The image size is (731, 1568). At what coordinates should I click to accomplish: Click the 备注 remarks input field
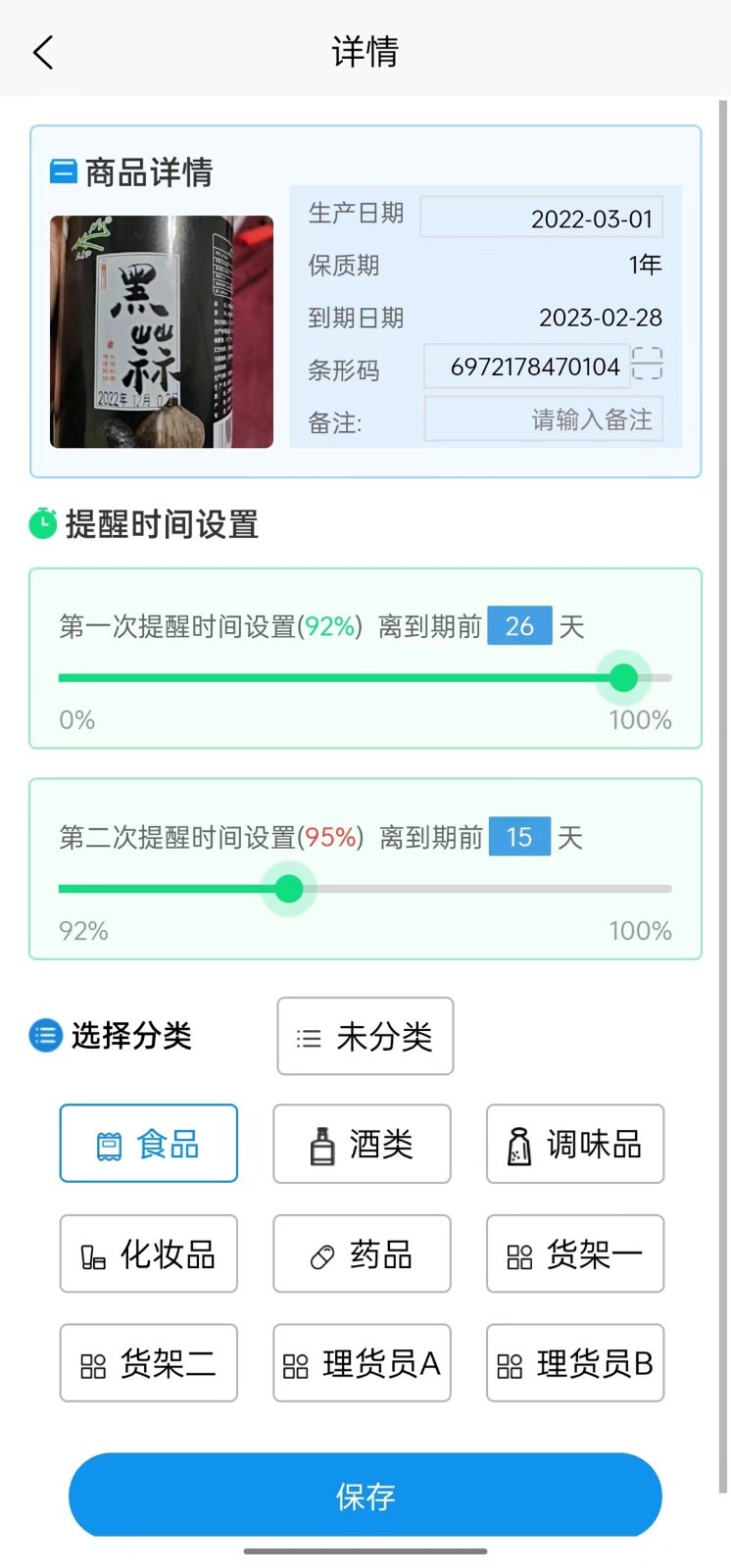543,419
